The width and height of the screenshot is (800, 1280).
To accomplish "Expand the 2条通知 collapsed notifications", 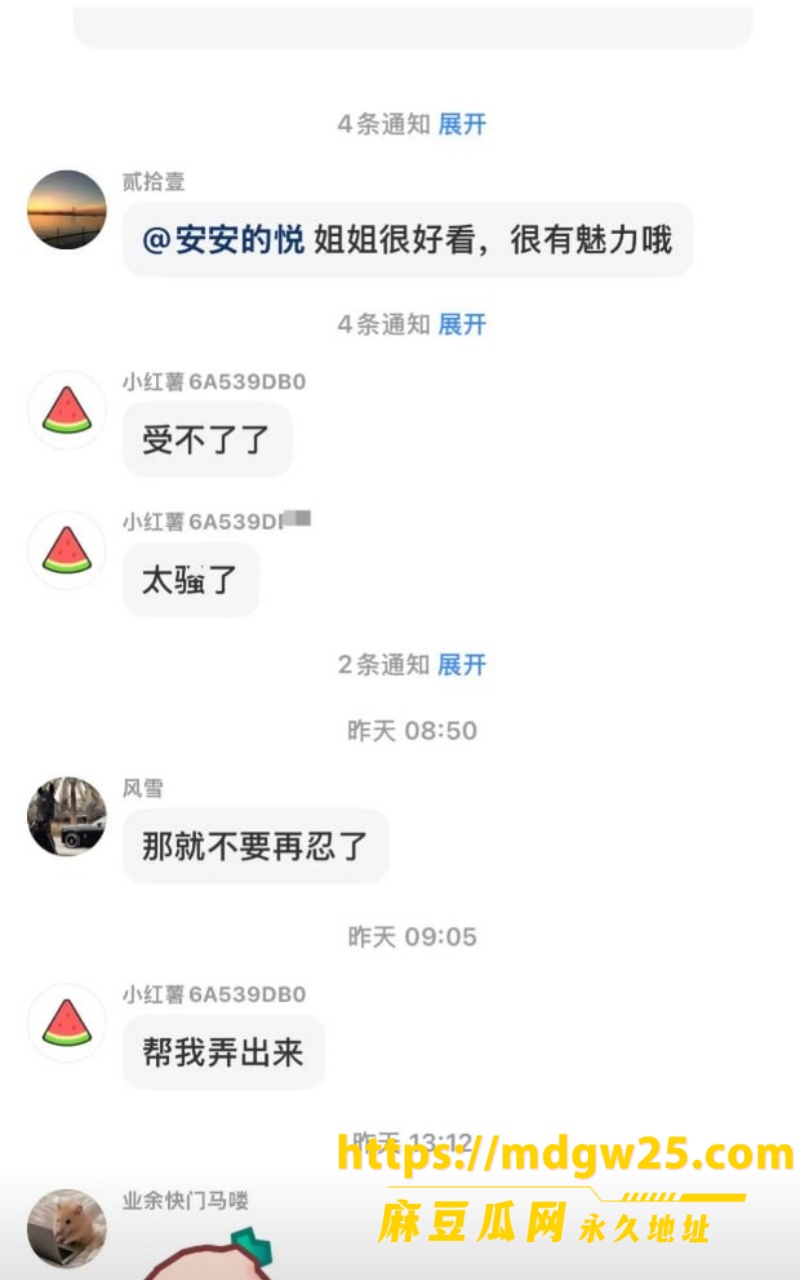I will (462, 665).
